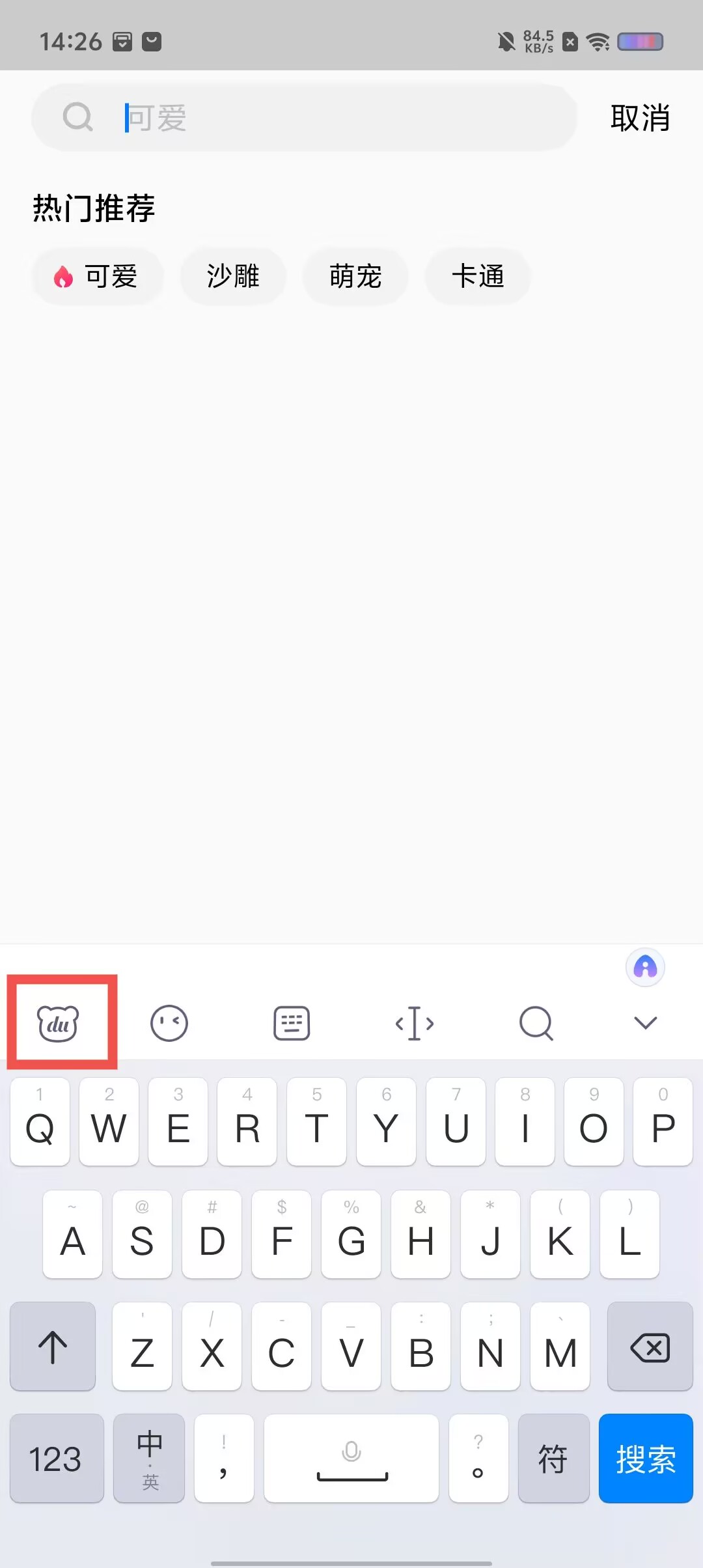
Task: Select the 沙雕 recommendation chip
Action: coord(233,277)
